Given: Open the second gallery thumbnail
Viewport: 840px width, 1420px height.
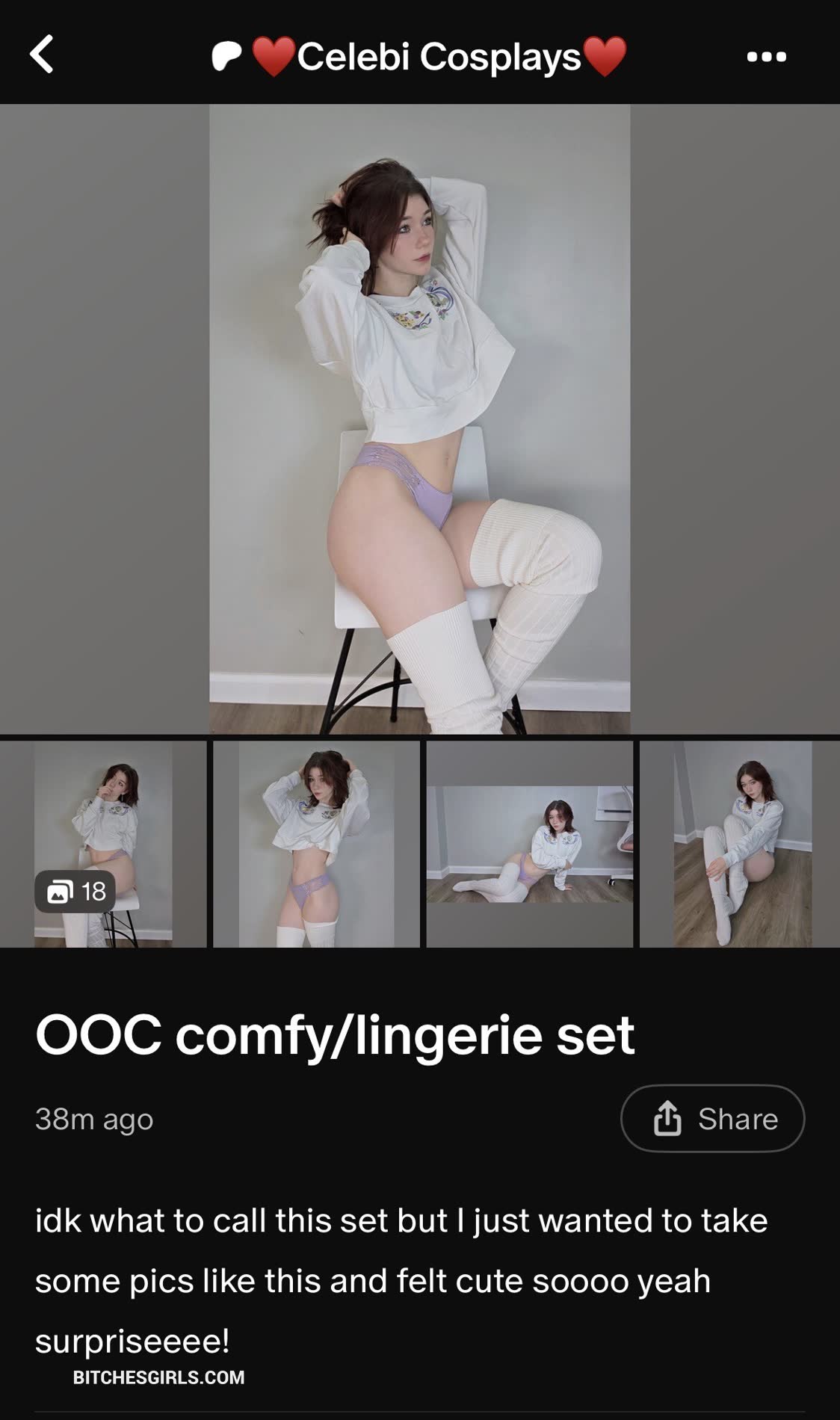Looking at the screenshot, I should point(316,844).
